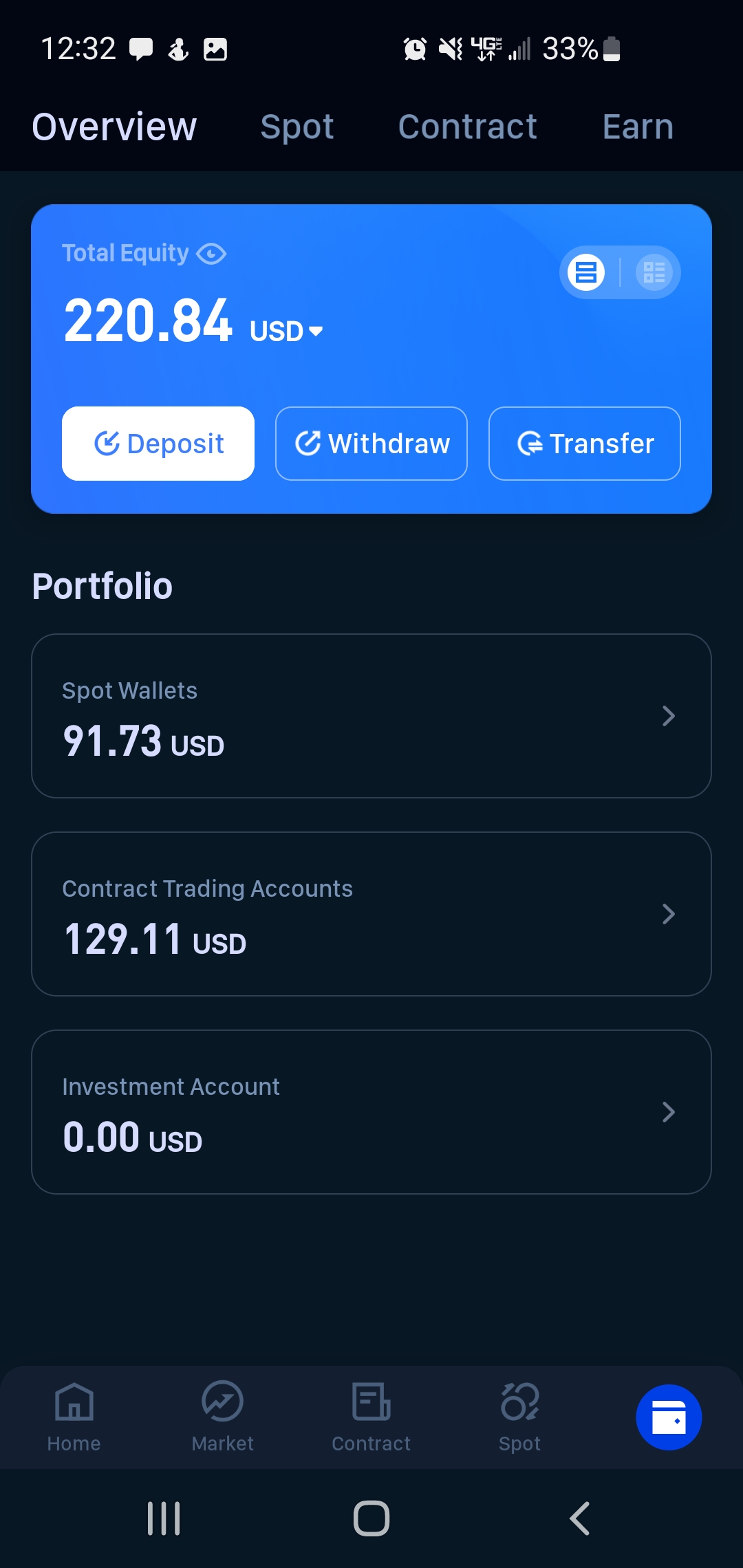The image size is (743, 1568).
Task: Select the list view layout icon
Action: pos(586,272)
